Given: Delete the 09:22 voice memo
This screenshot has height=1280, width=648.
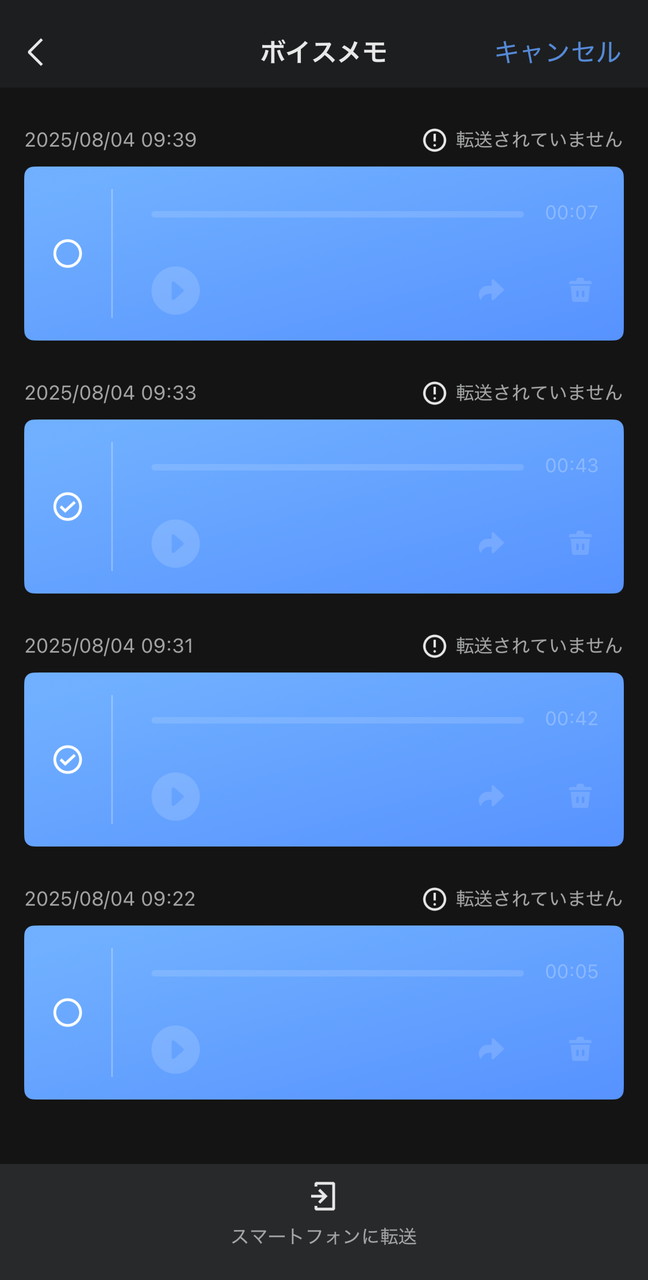Looking at the screenshot, I should coord(580,1050).
